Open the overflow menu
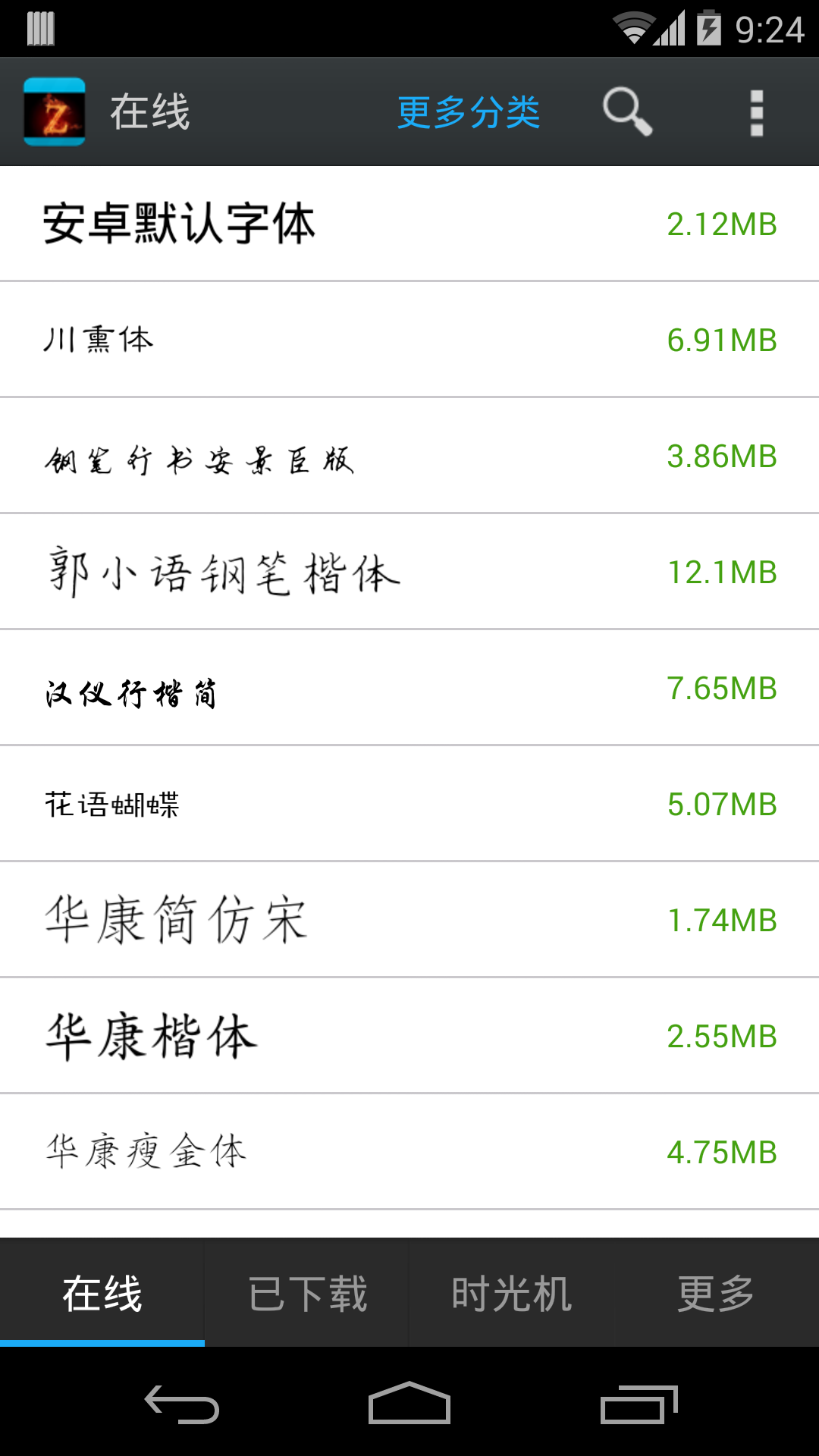The height and width of the screenshot is (1456, 819). [x=756, y=113]
